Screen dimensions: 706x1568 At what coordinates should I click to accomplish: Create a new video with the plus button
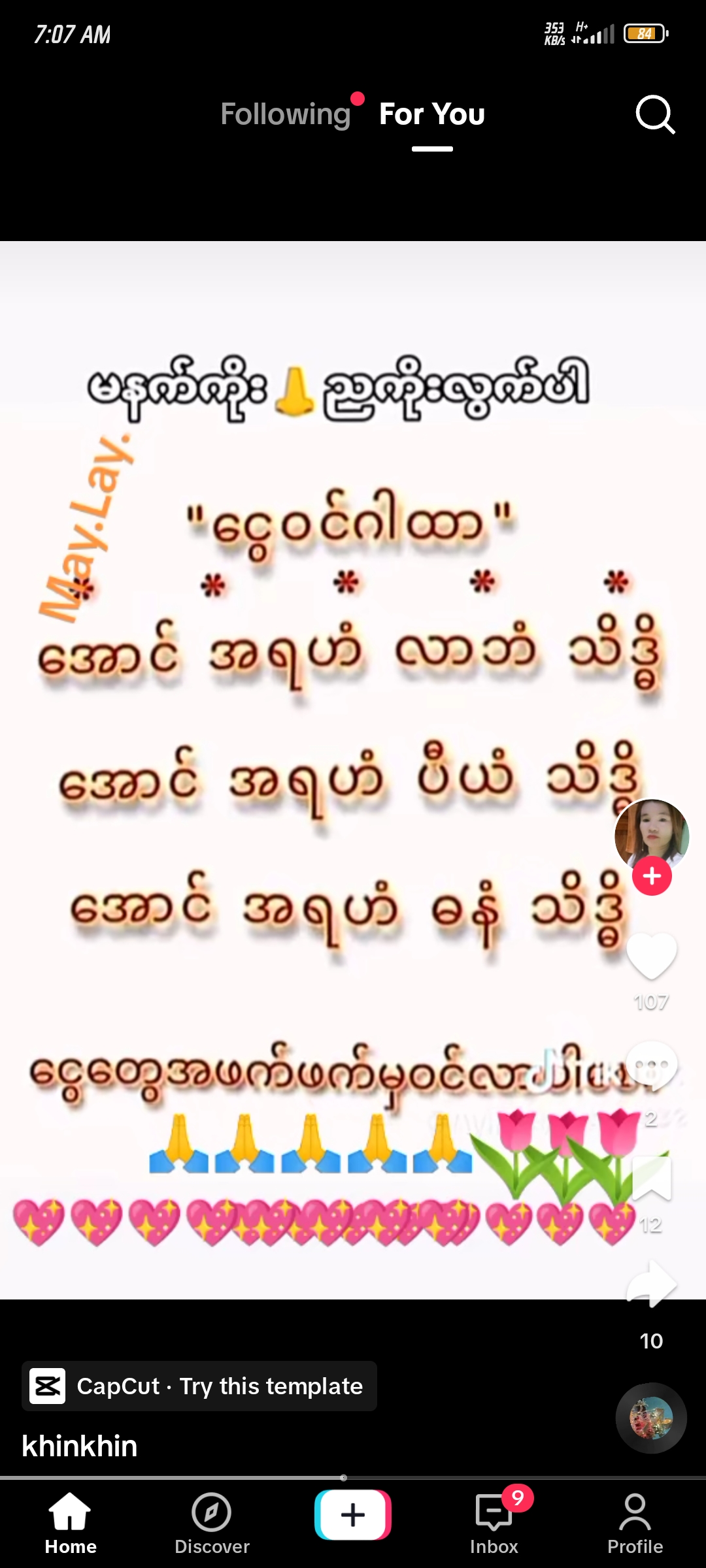click(x=353, y=1514)
